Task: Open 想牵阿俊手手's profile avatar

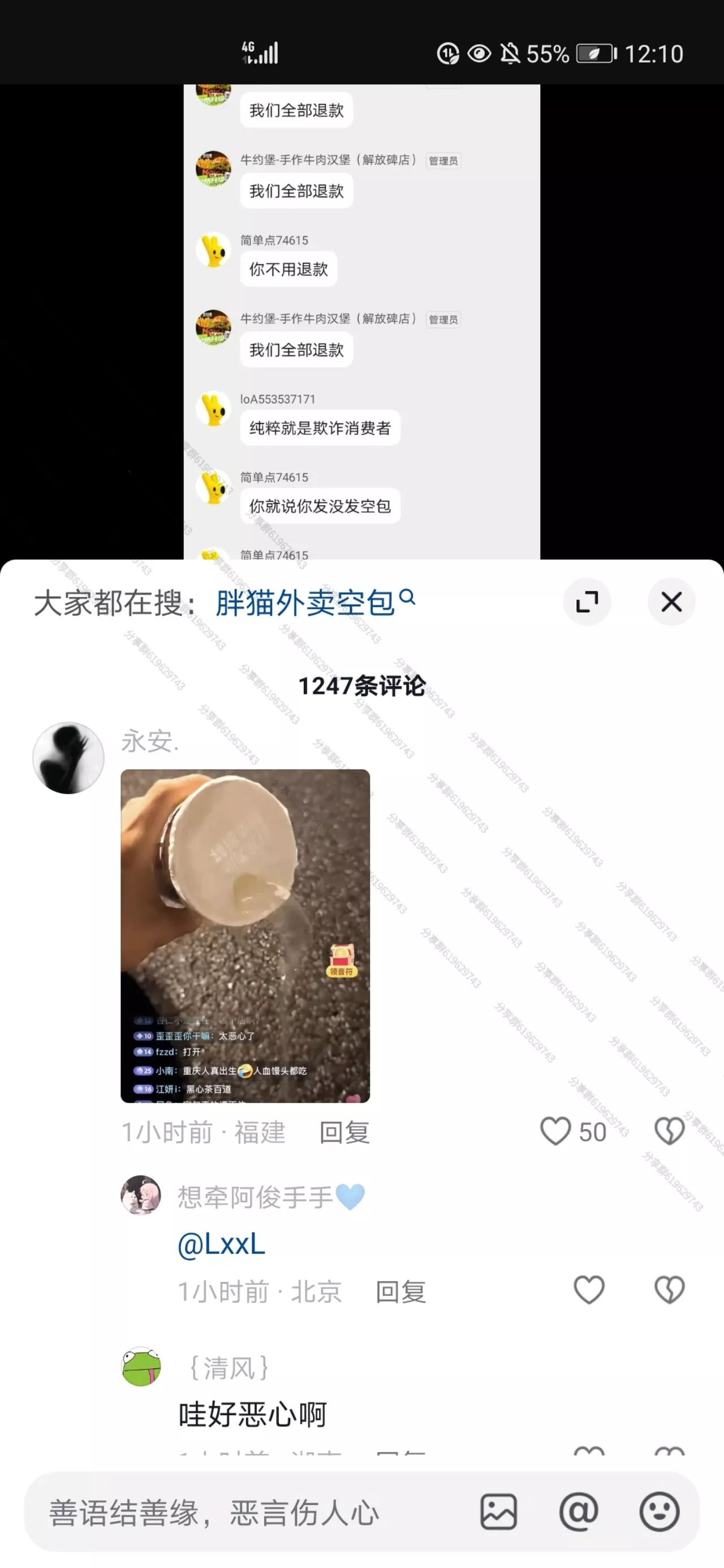Action: (x=141, y=1195)
